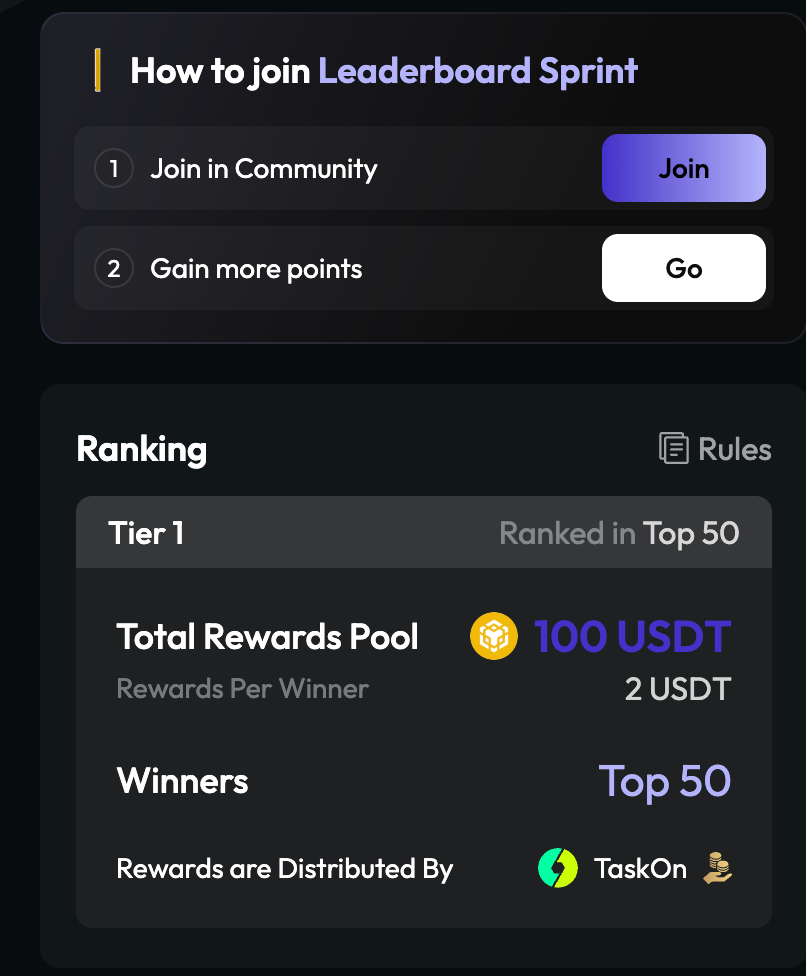This screenshot has height=976, width=806.
Task: Open the ranking Rules
Action: coord(716,449)
